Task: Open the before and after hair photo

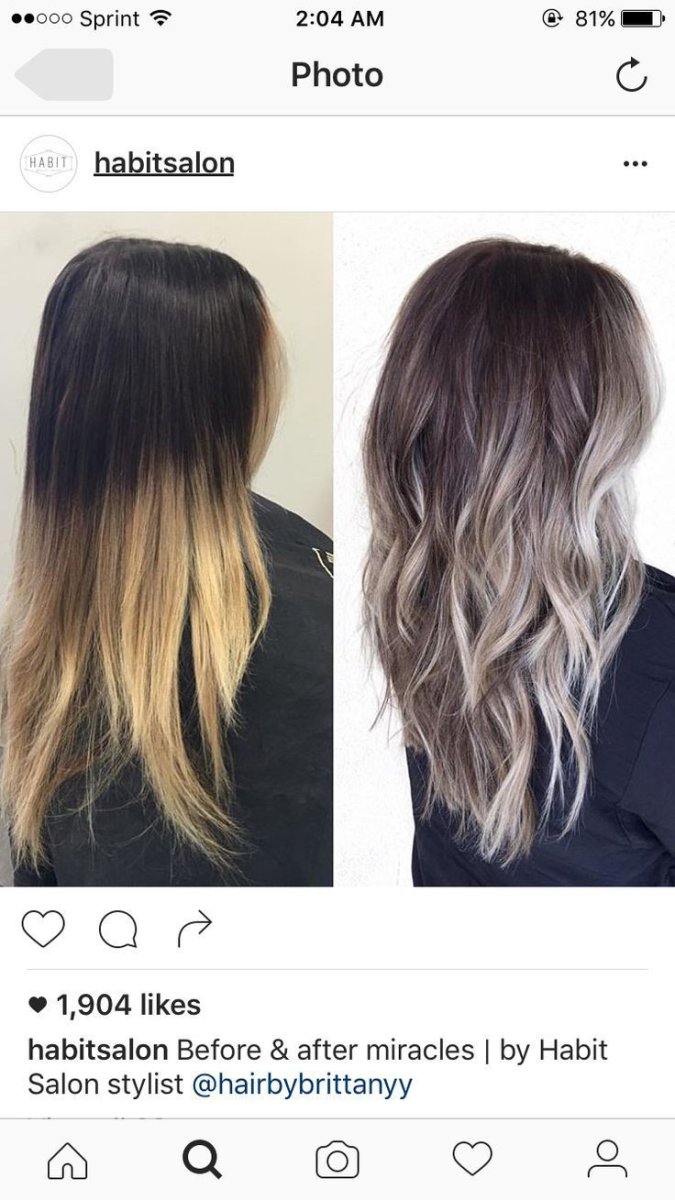Action: click(337, 548)
